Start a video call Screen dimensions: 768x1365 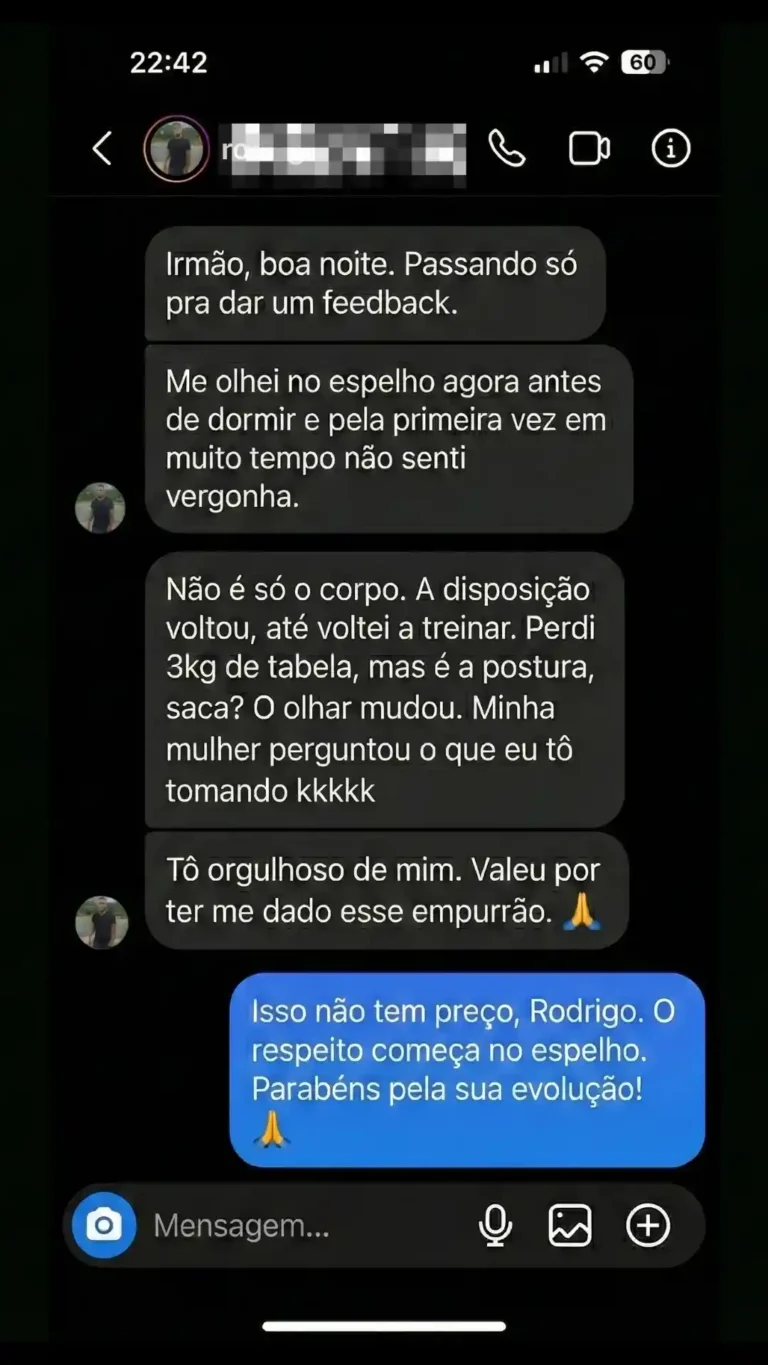point(588,148)
